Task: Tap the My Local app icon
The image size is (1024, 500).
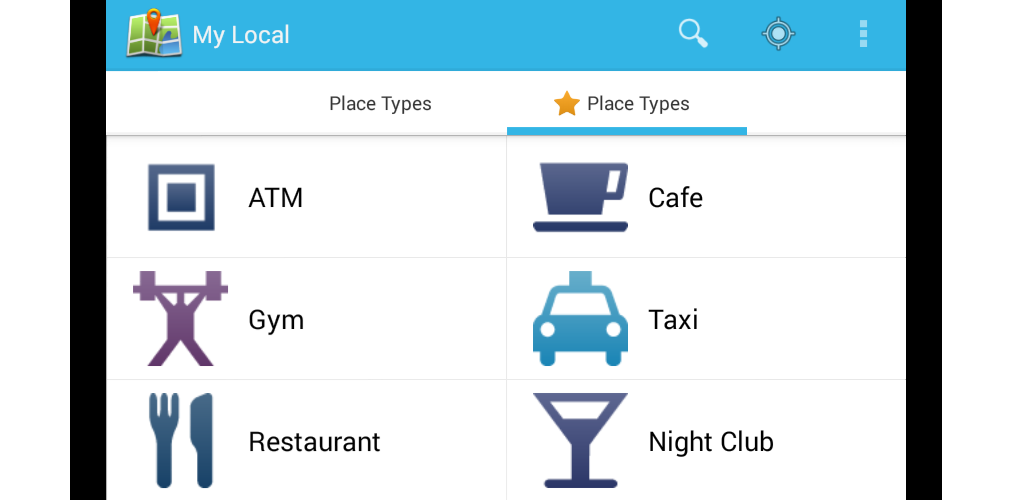Action: pyautogui.click(x=153, y=34)
